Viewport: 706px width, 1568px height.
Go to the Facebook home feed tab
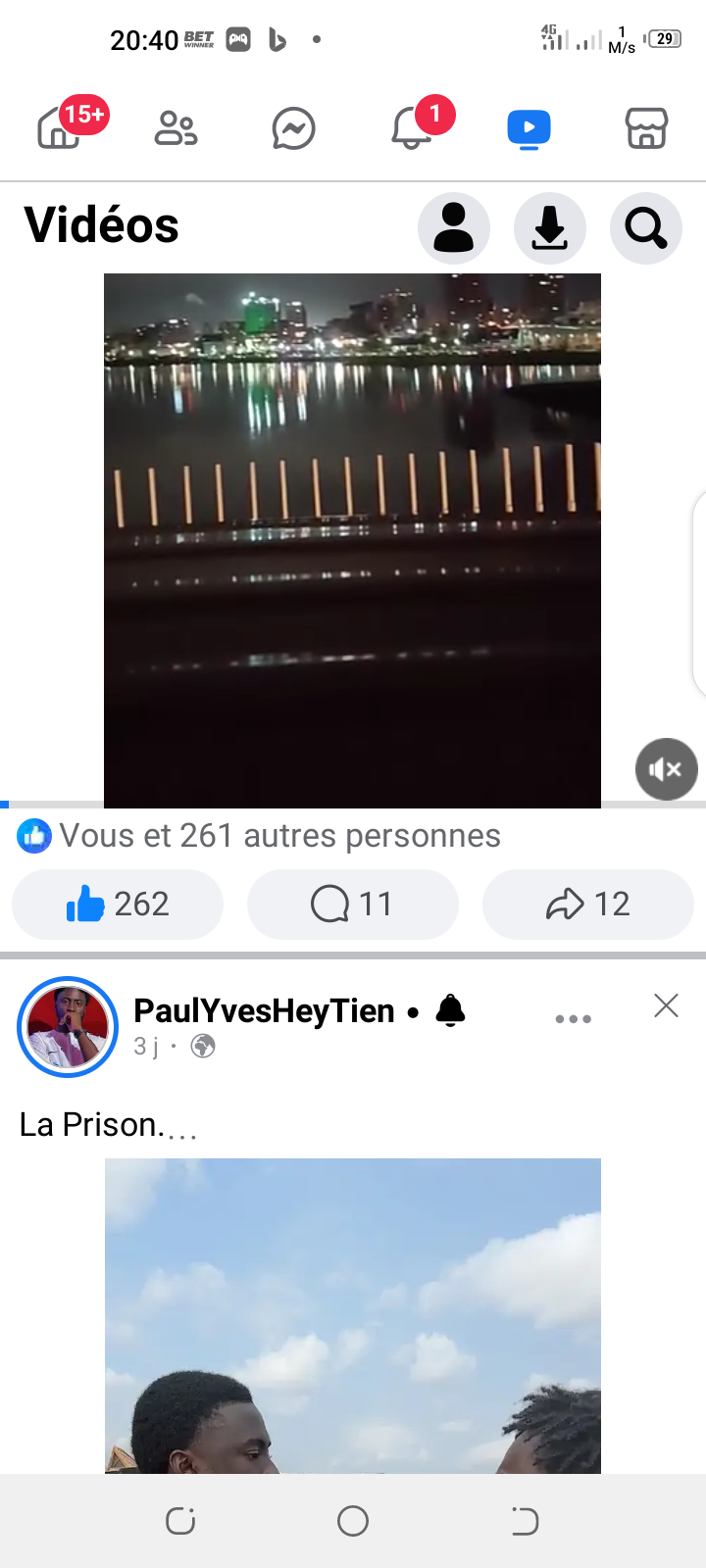point(59,128)
